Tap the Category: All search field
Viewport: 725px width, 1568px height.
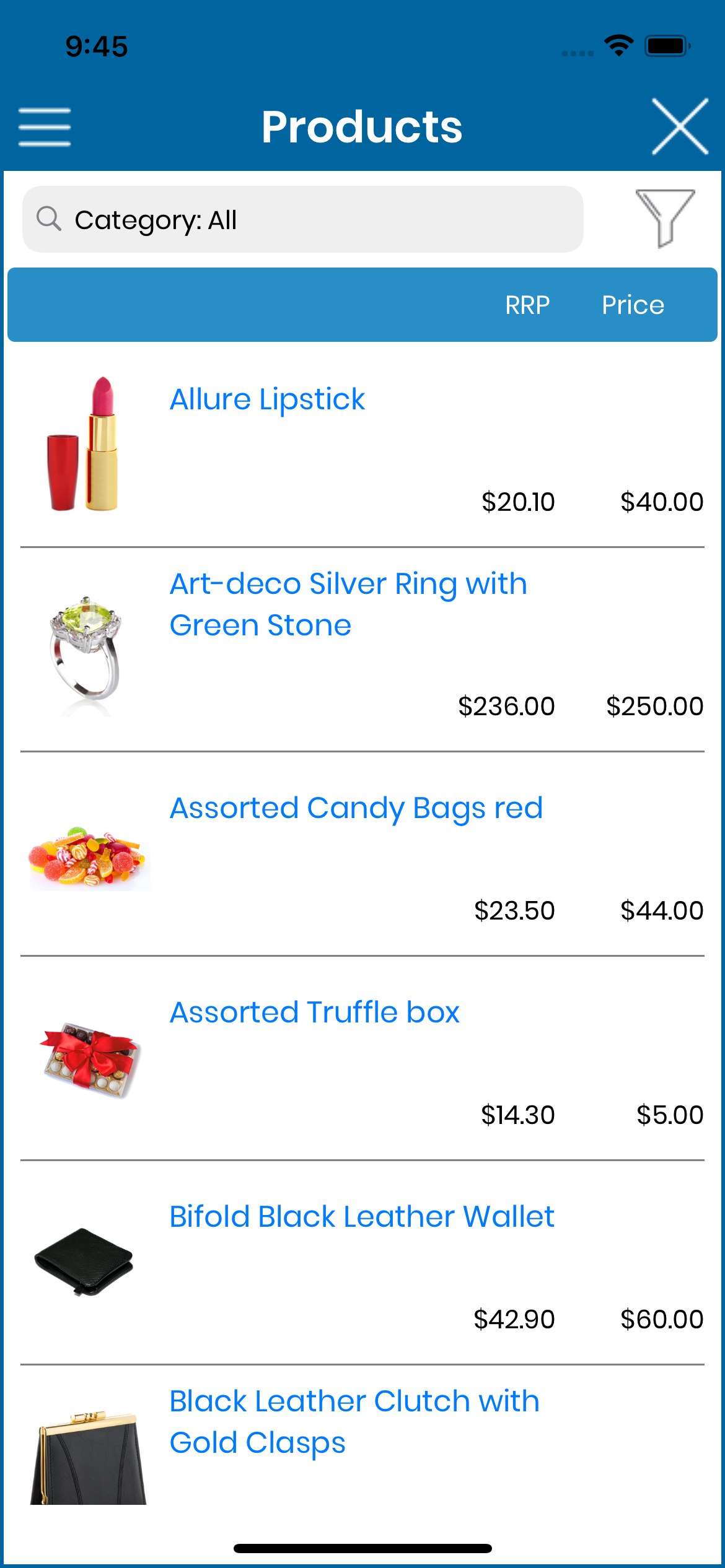coord(302,220)
